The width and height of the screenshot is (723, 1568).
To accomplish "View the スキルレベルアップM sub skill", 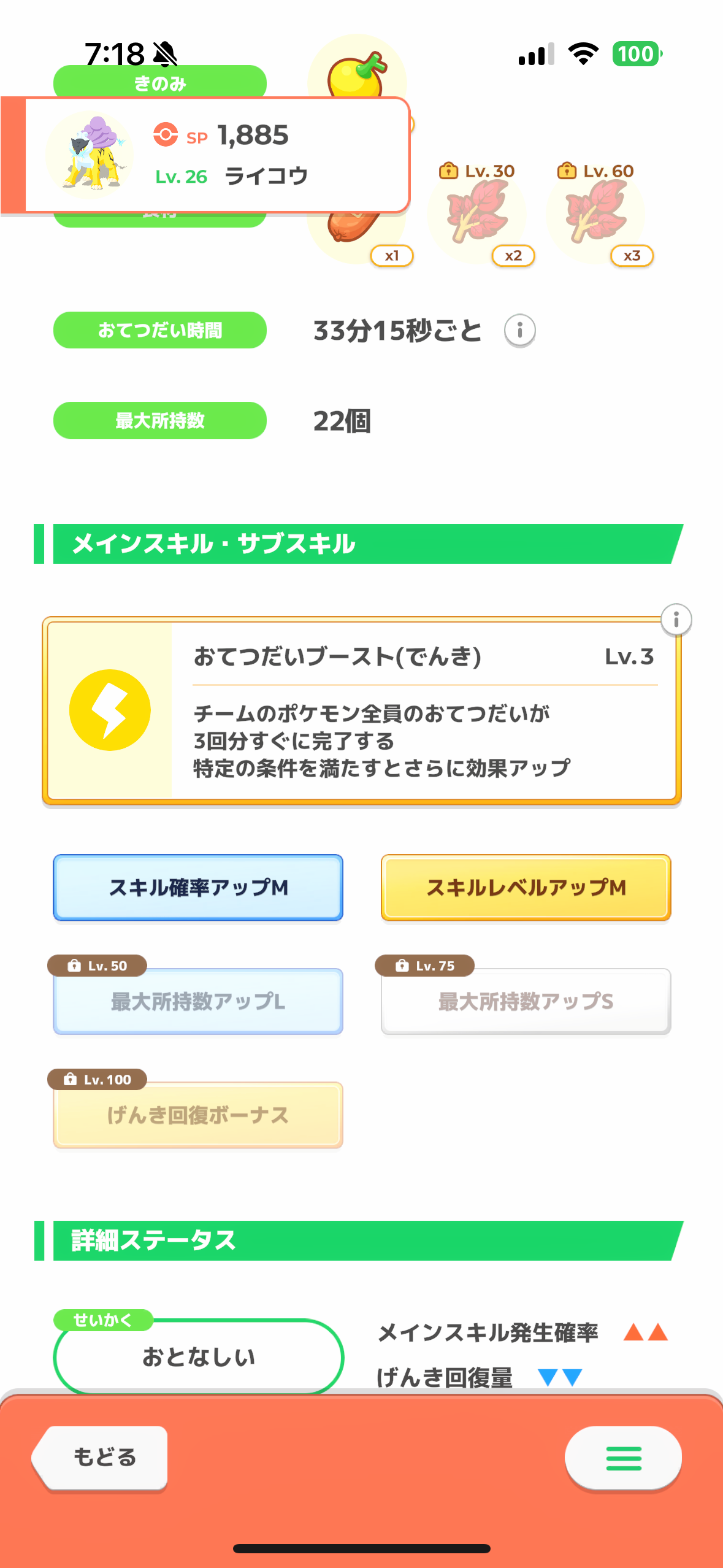I will click(x=526, y=888).
